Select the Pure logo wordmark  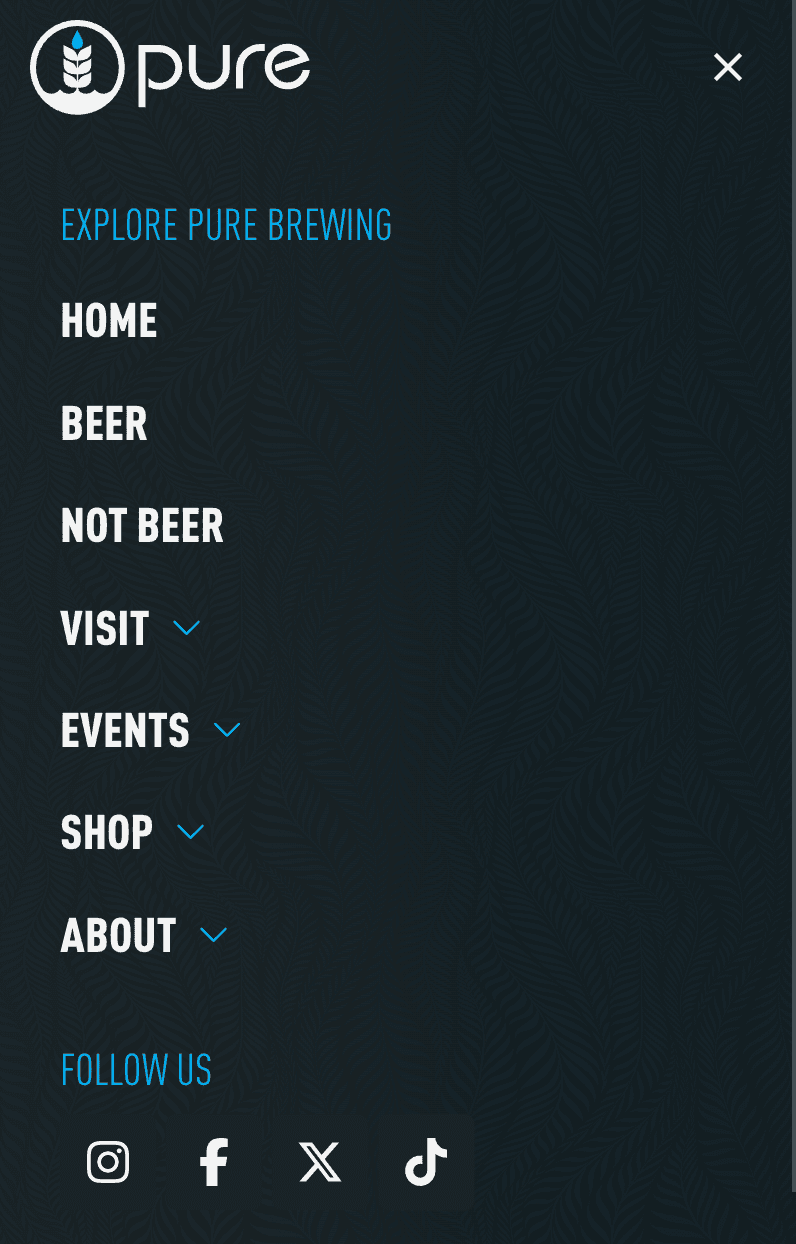click(x=222, y=67)
